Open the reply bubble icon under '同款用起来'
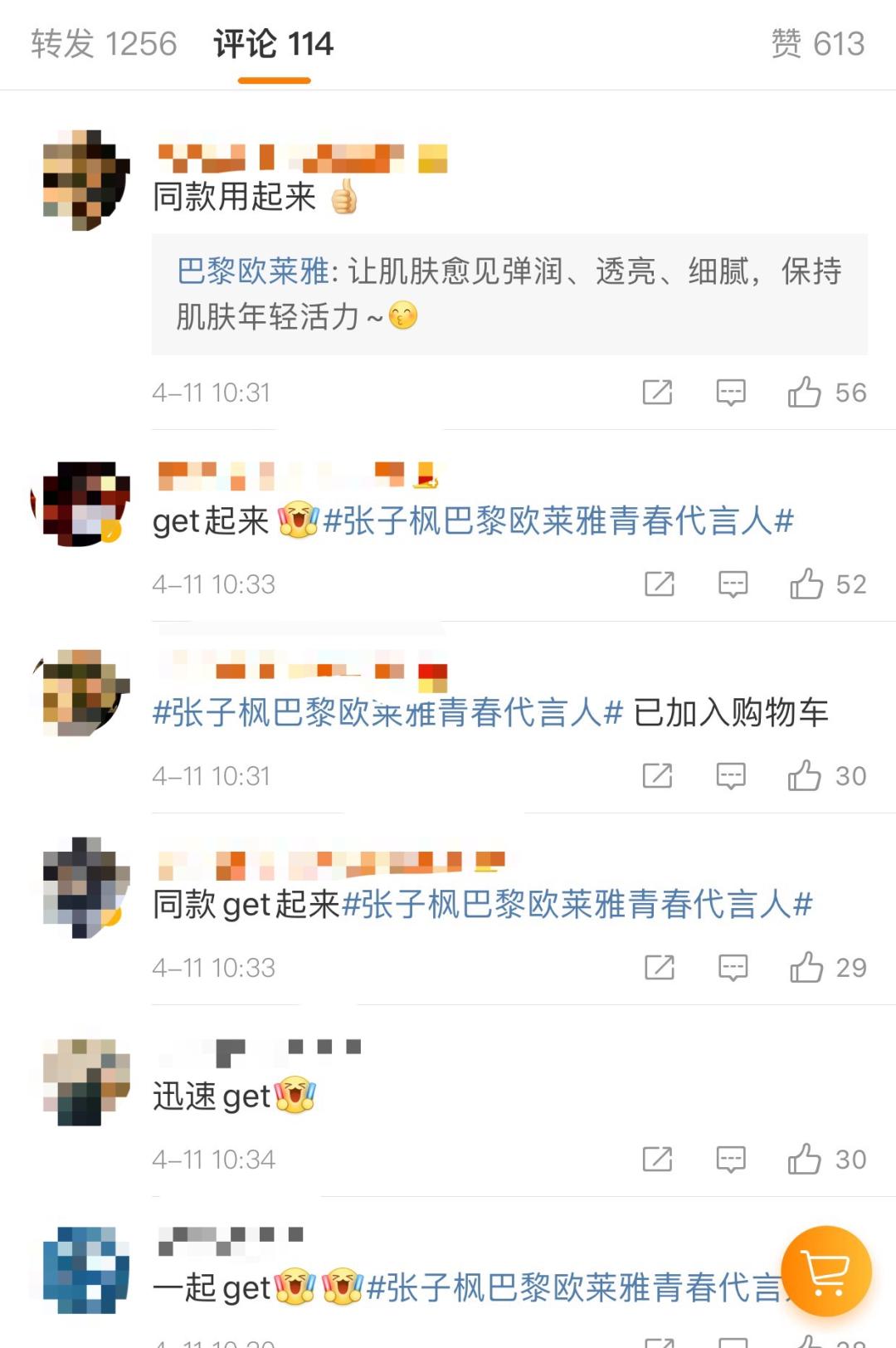 point(730,393)
